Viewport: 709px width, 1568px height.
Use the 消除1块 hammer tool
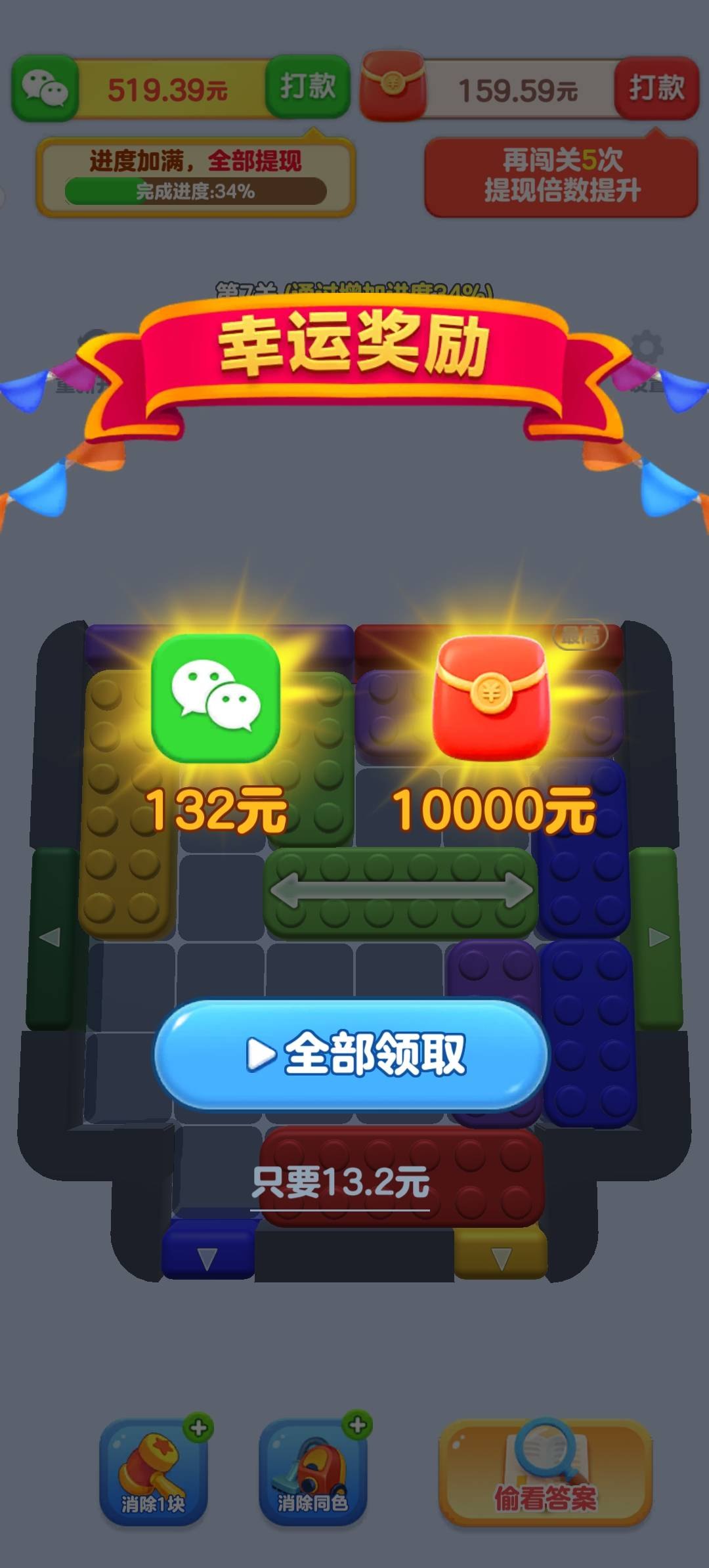[154, 1472]
